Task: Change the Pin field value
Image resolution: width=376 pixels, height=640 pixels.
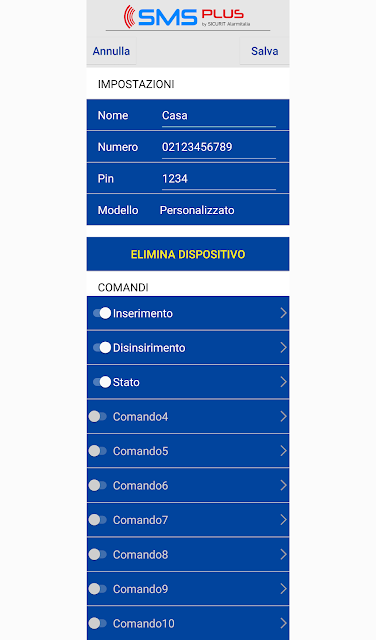Action: pyautogui.click(x=218, y=179)
